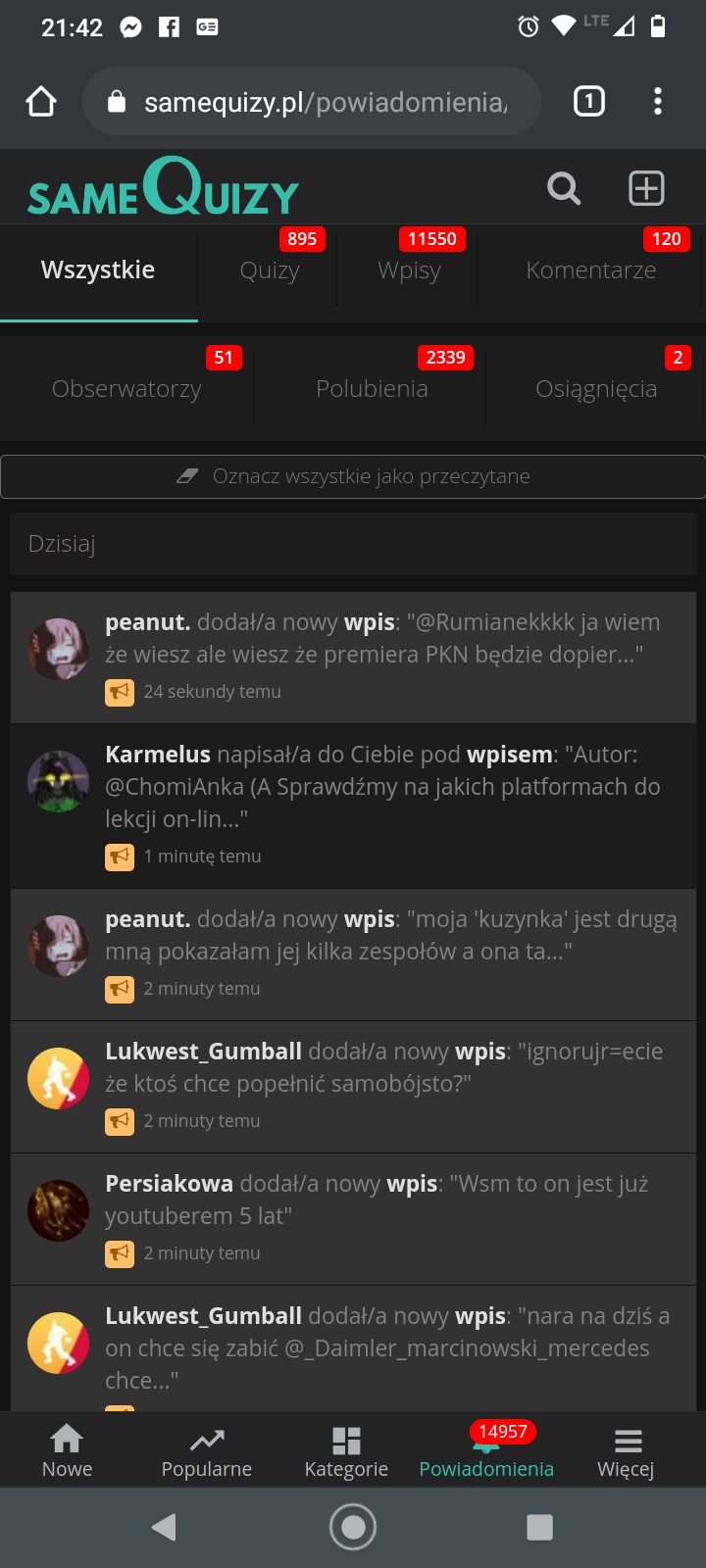Switch to the Wpisy tab

pos(409,270)
